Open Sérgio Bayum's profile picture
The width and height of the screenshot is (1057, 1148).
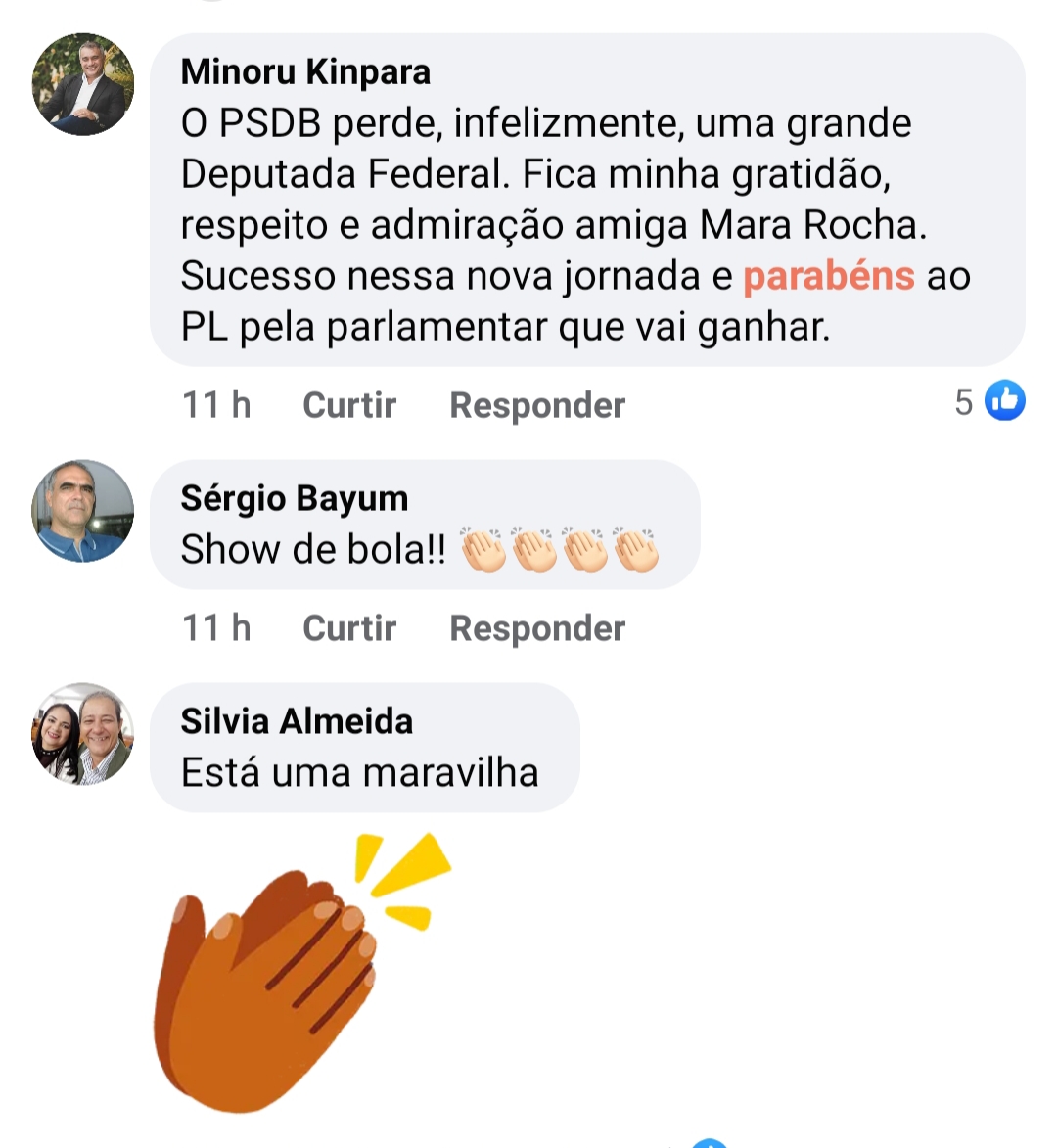pos(83,511)
